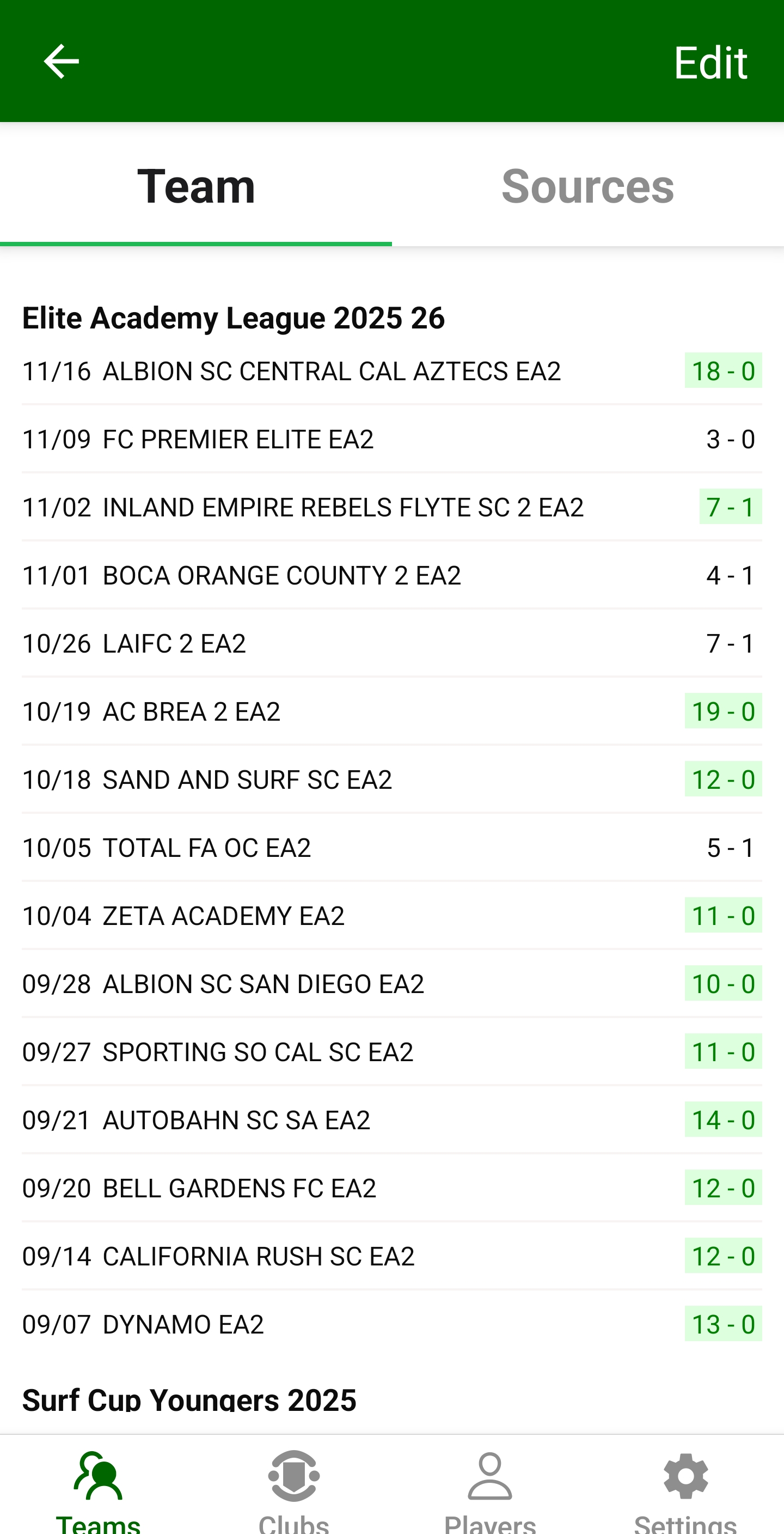This screenshot has width=784, height=1534.
Task: Open the Players navigation tab
Action: pos(489,1489)
